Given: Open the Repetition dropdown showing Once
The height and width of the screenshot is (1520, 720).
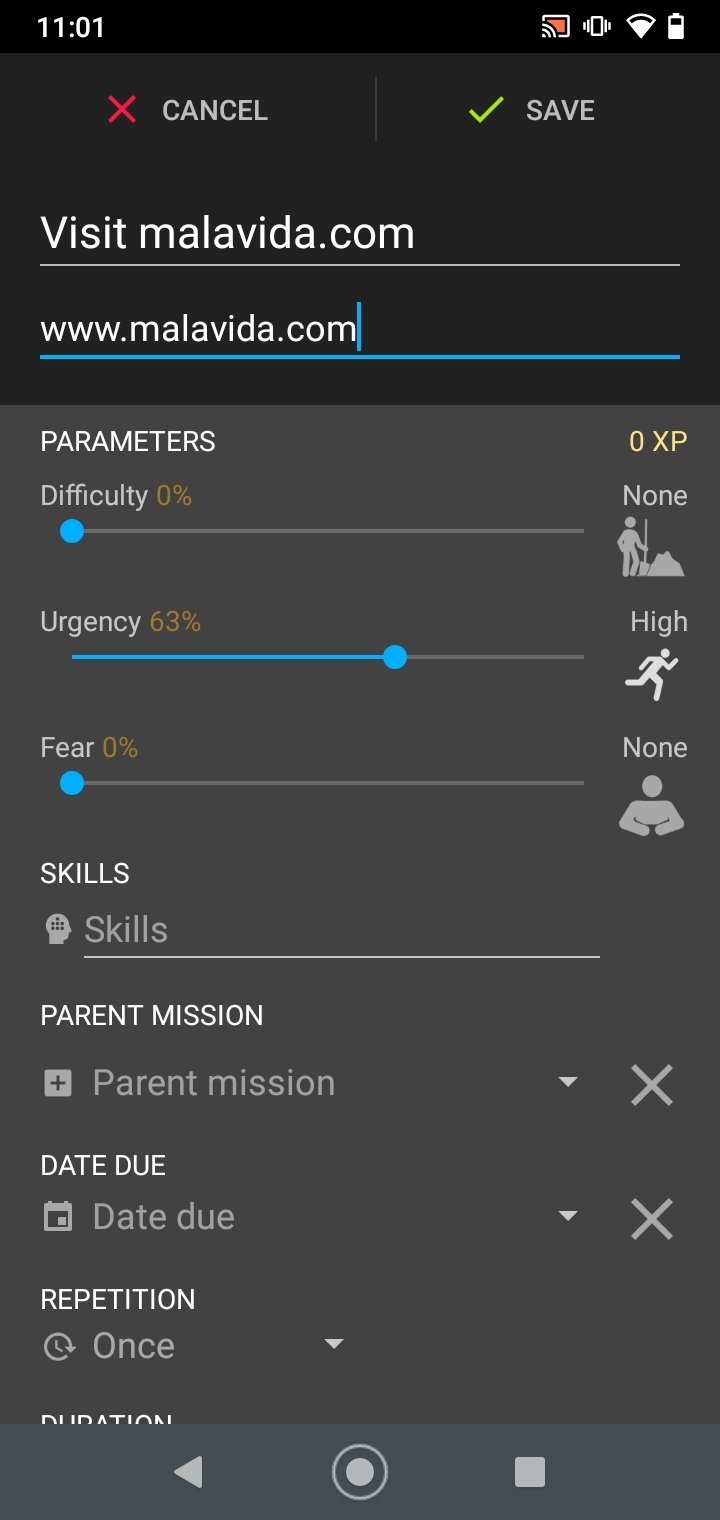Looking at the screenshot, I should [x=194, y=1346].
